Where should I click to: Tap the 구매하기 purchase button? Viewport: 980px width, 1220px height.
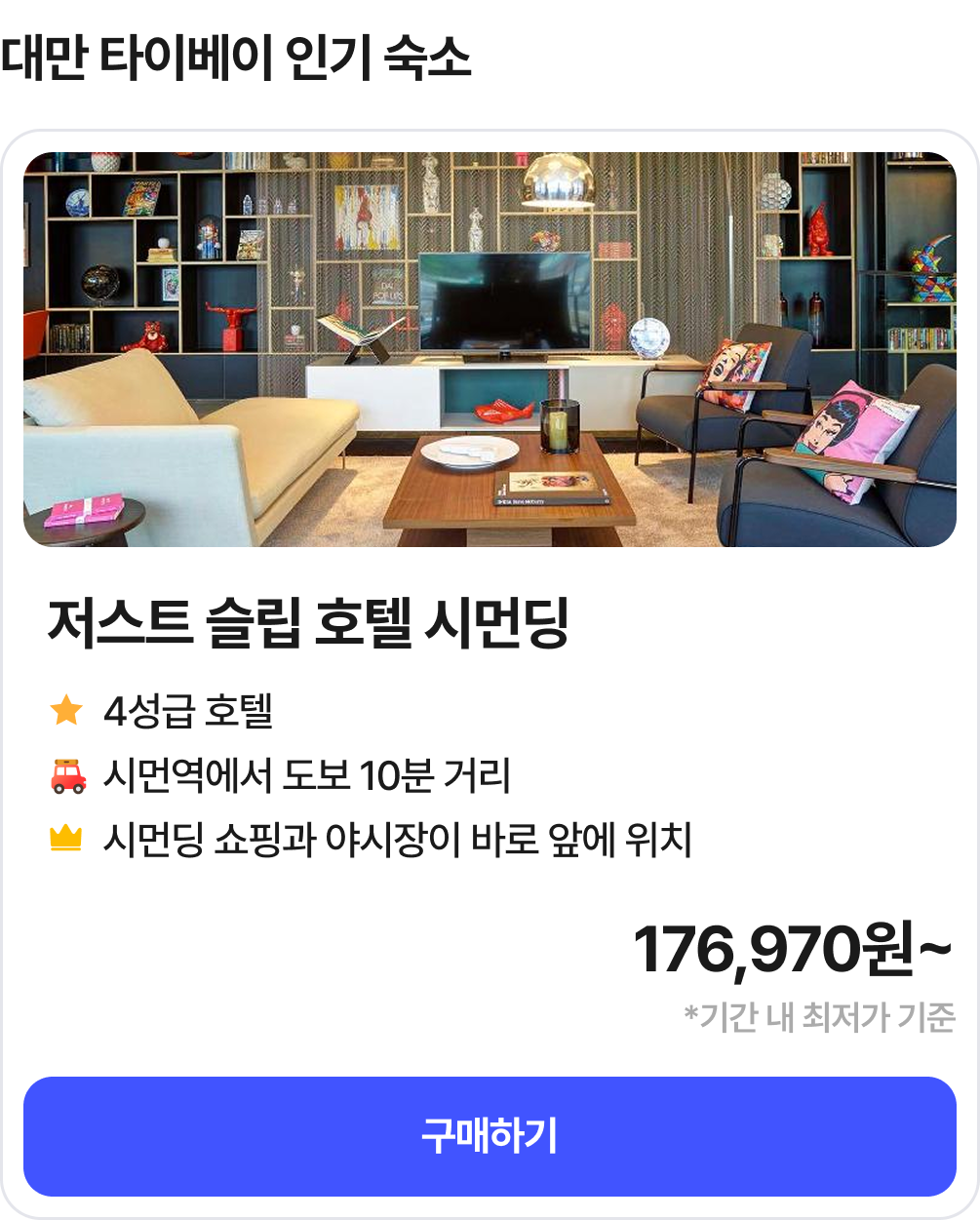(x=490, y=1136)
